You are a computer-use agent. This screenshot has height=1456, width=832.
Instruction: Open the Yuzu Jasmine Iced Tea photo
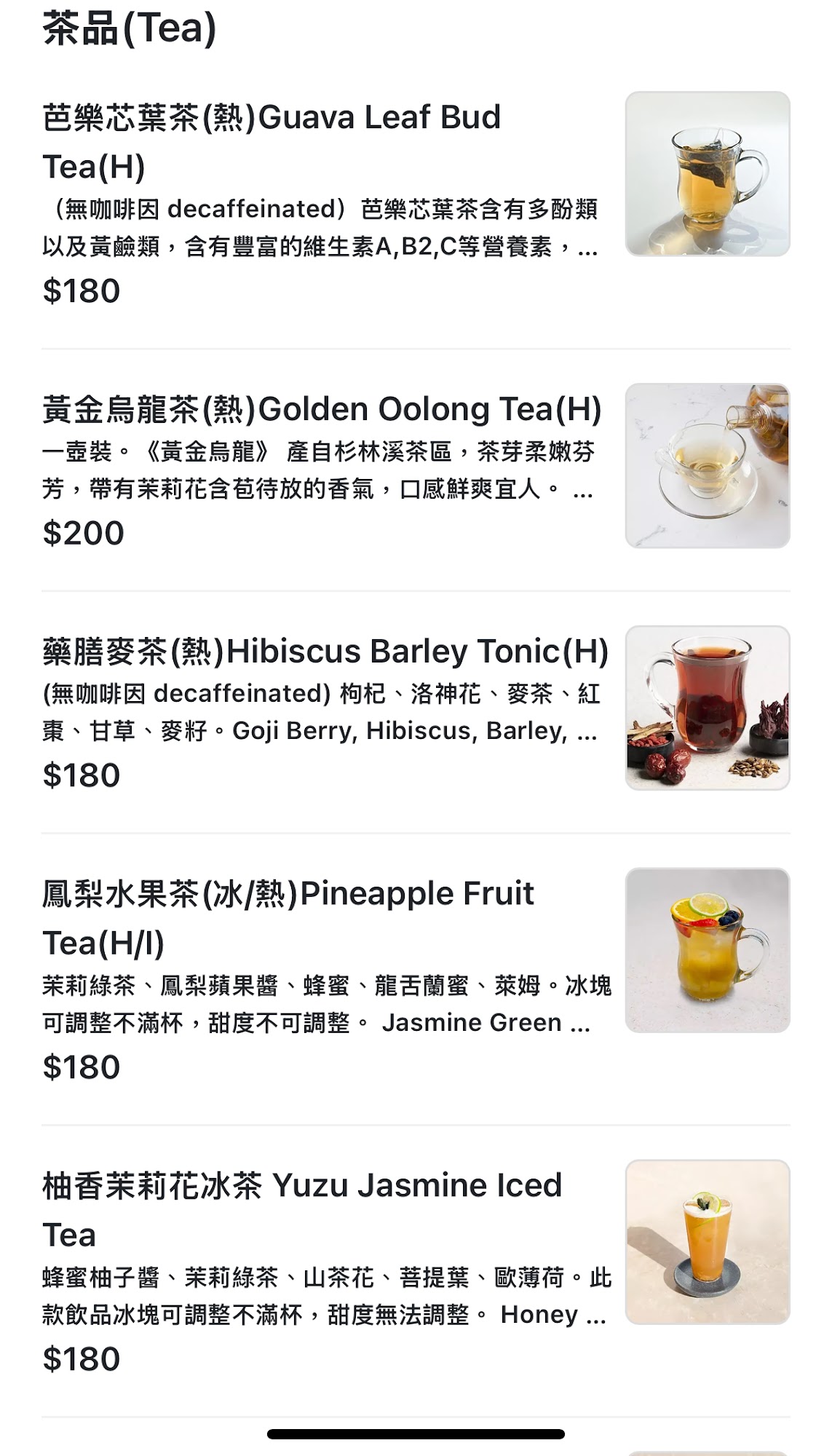pos(707,1242)
